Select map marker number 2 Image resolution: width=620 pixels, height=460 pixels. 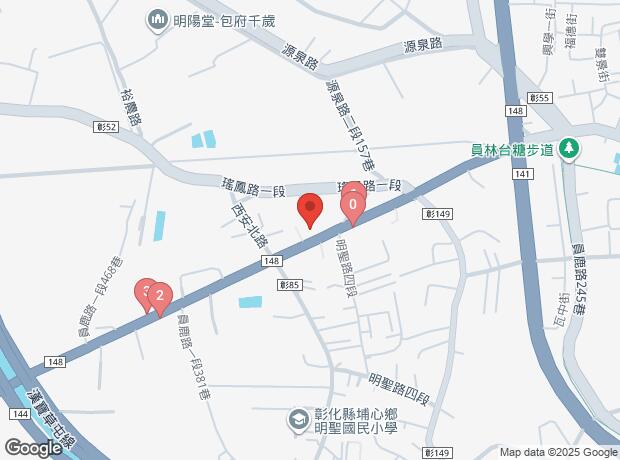160,296
